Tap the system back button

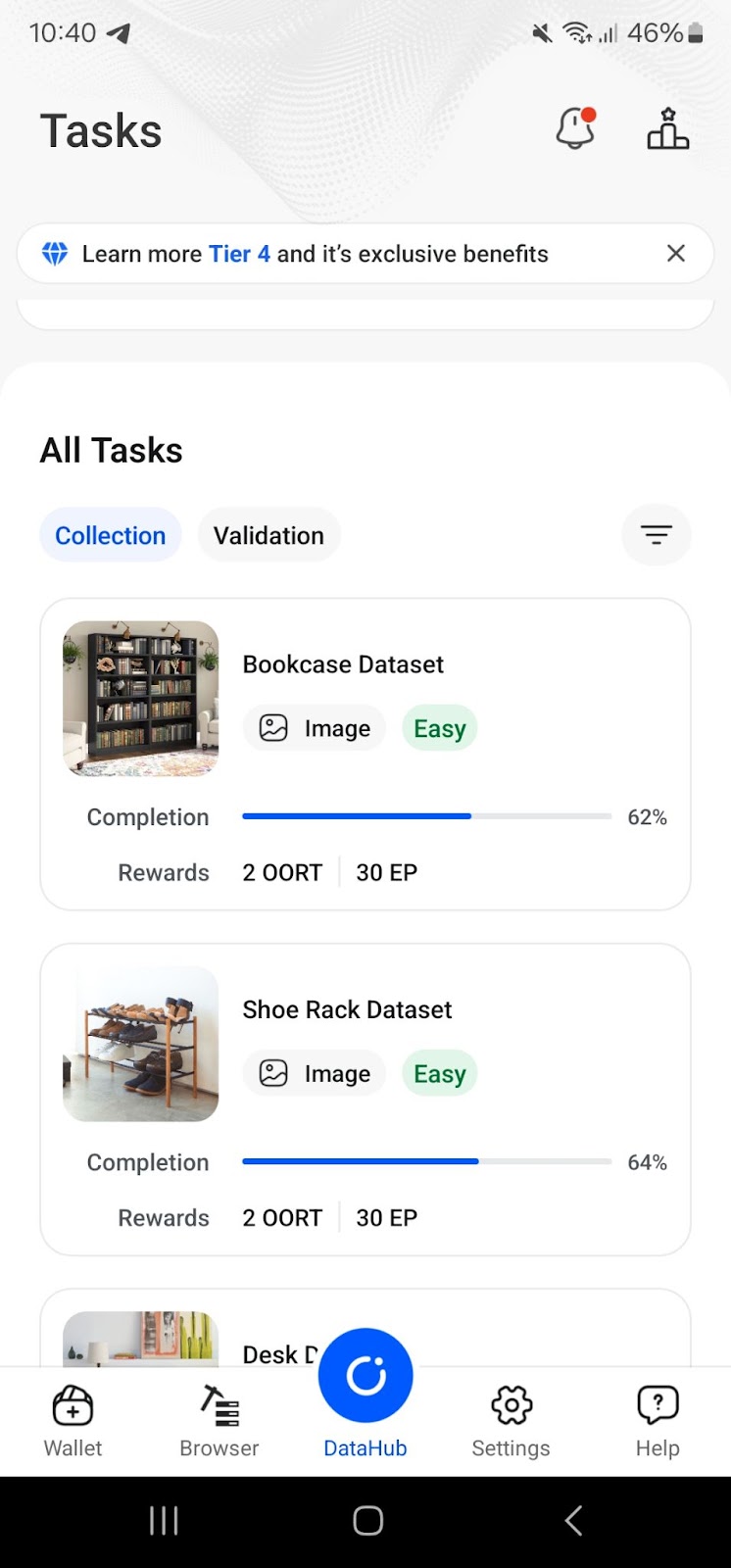pos(574,1520)
